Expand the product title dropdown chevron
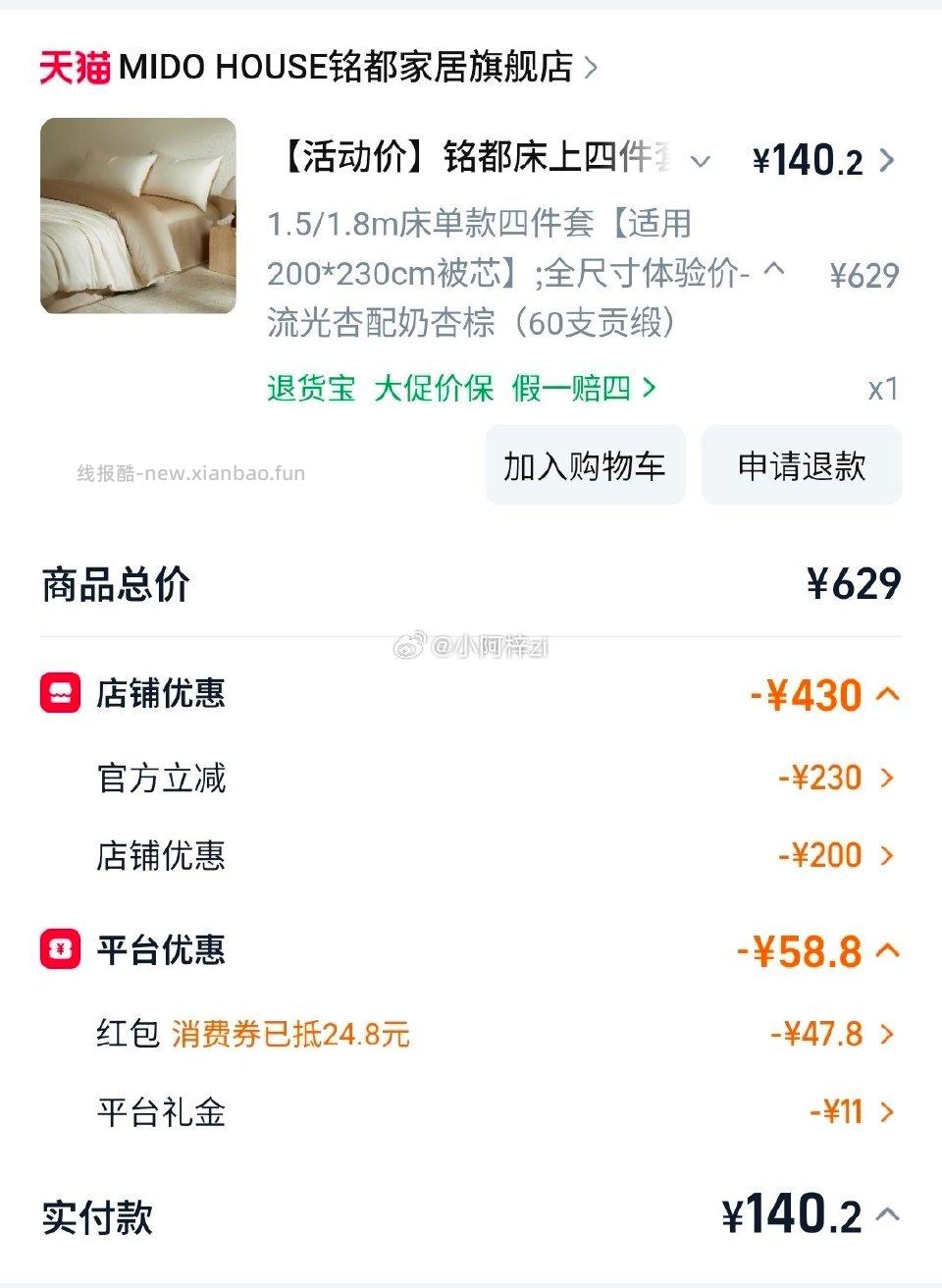 [699, 162]
